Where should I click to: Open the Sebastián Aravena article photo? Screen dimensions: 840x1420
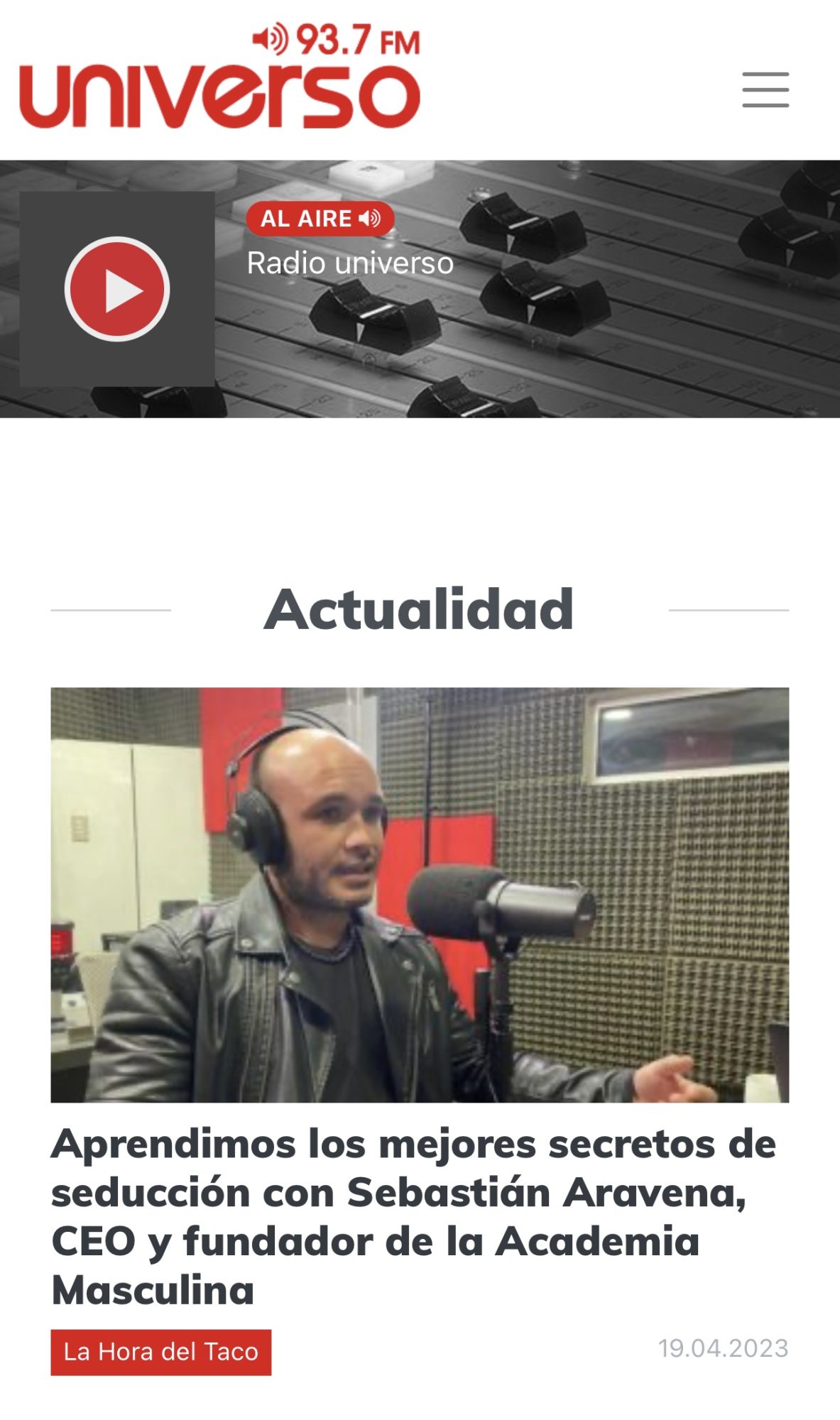pyautogui.click(x=420, y=895)
